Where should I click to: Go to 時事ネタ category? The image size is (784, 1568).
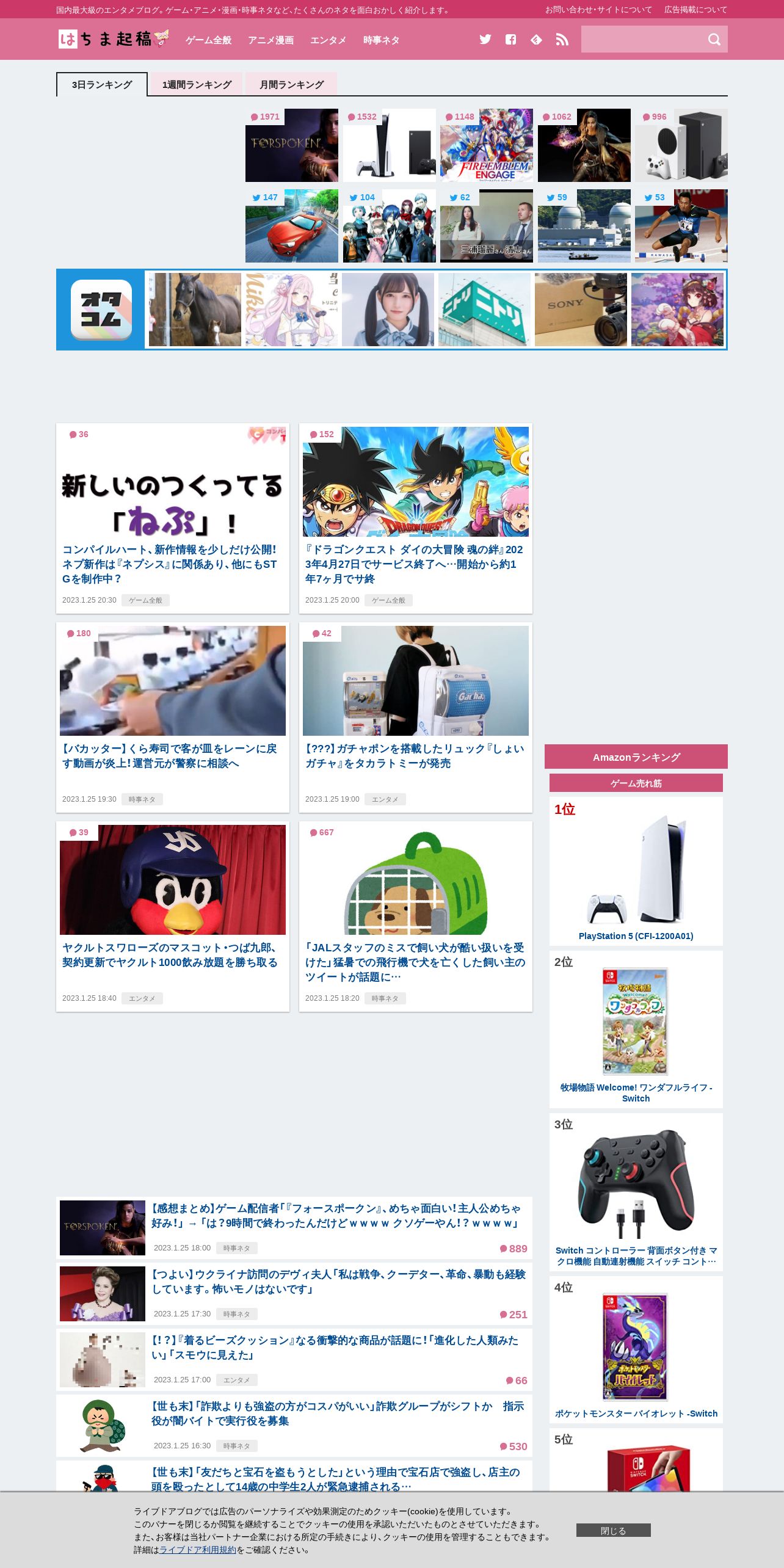(381, 40)
